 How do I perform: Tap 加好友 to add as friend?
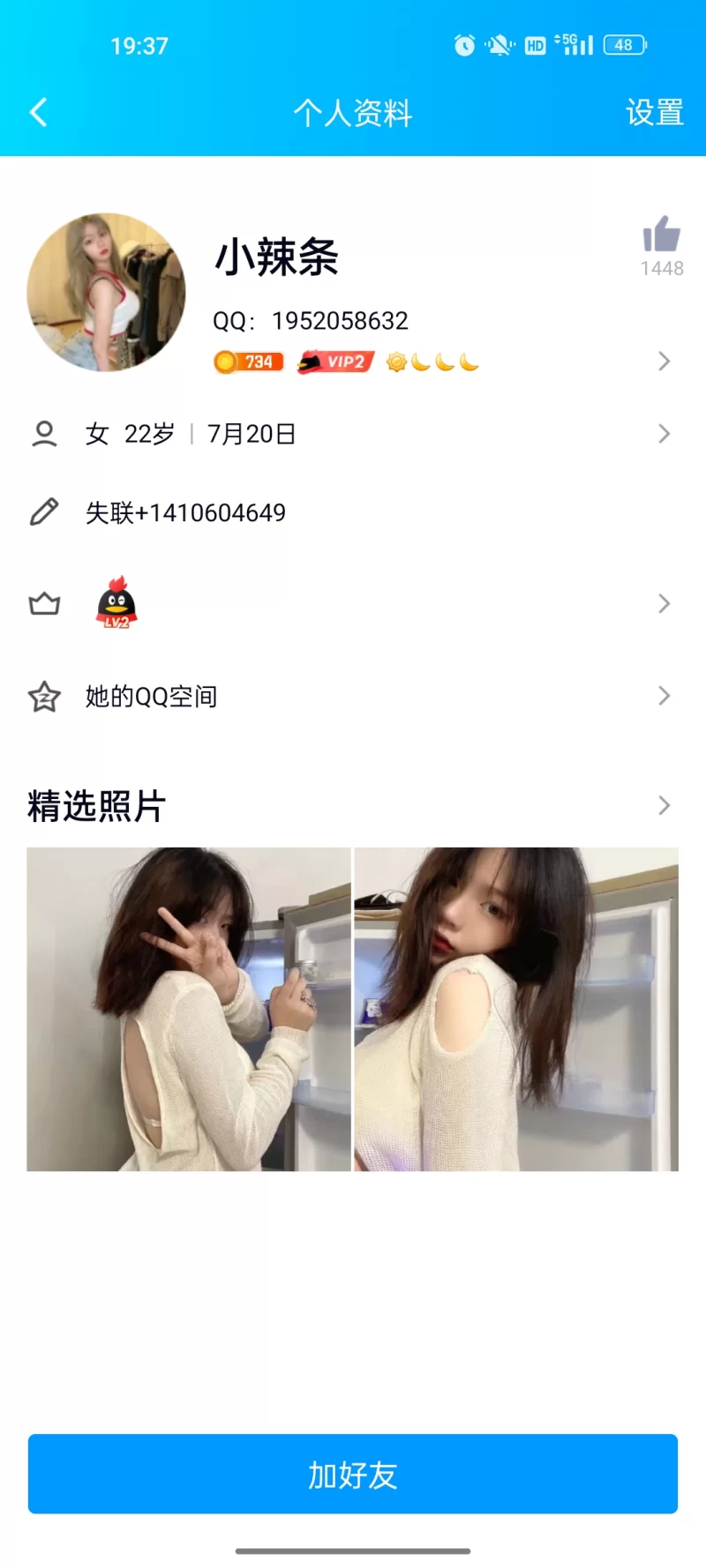353,1475
